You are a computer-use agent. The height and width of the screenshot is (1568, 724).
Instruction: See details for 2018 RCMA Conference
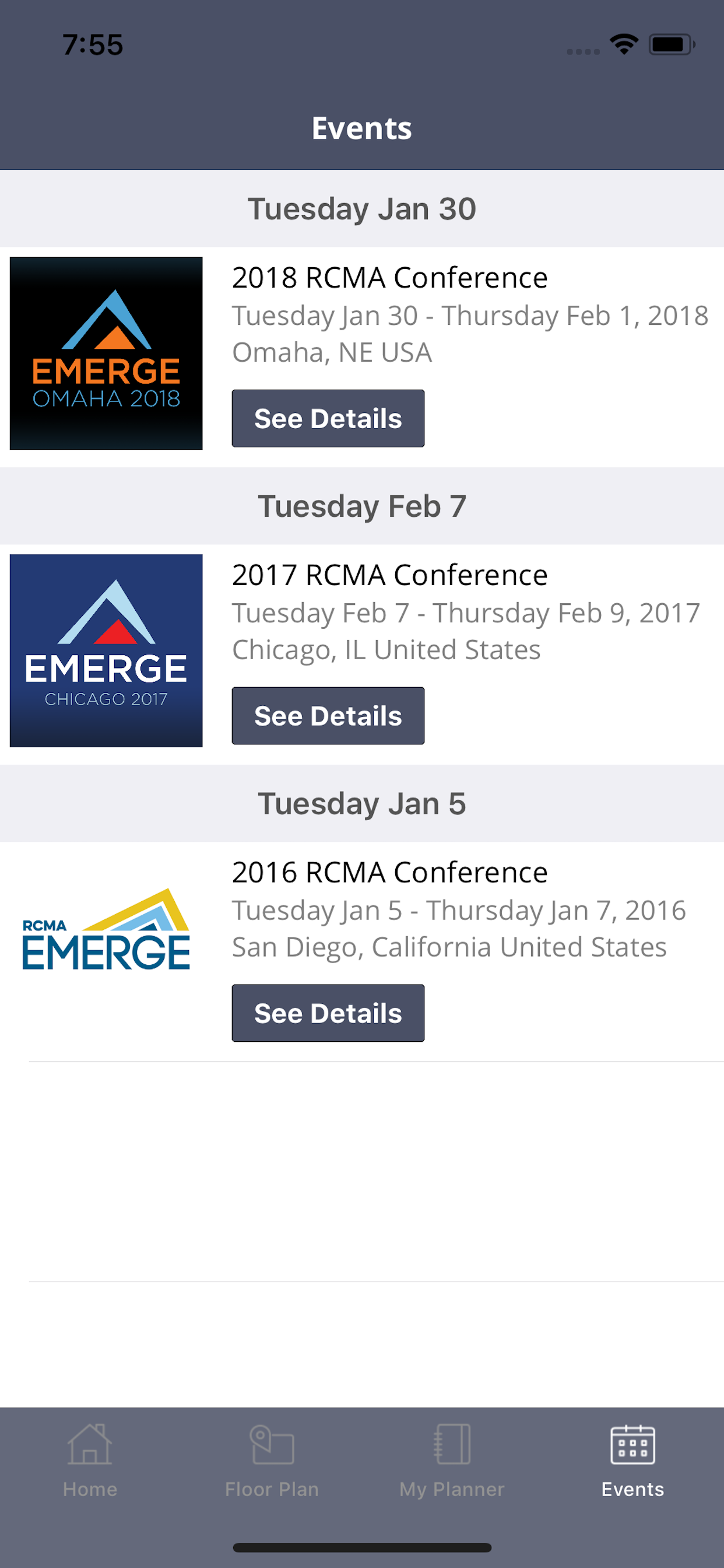pyautogui.click(x=328, y=418)
